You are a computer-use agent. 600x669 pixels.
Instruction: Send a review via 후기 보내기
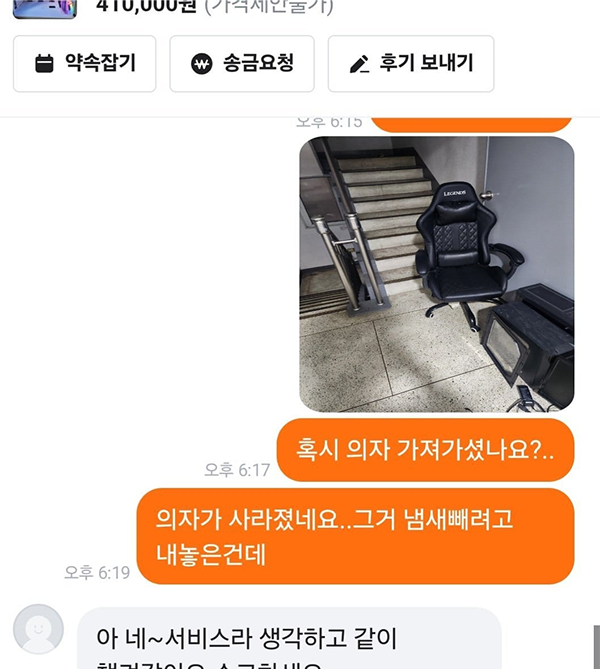point(411,64)
